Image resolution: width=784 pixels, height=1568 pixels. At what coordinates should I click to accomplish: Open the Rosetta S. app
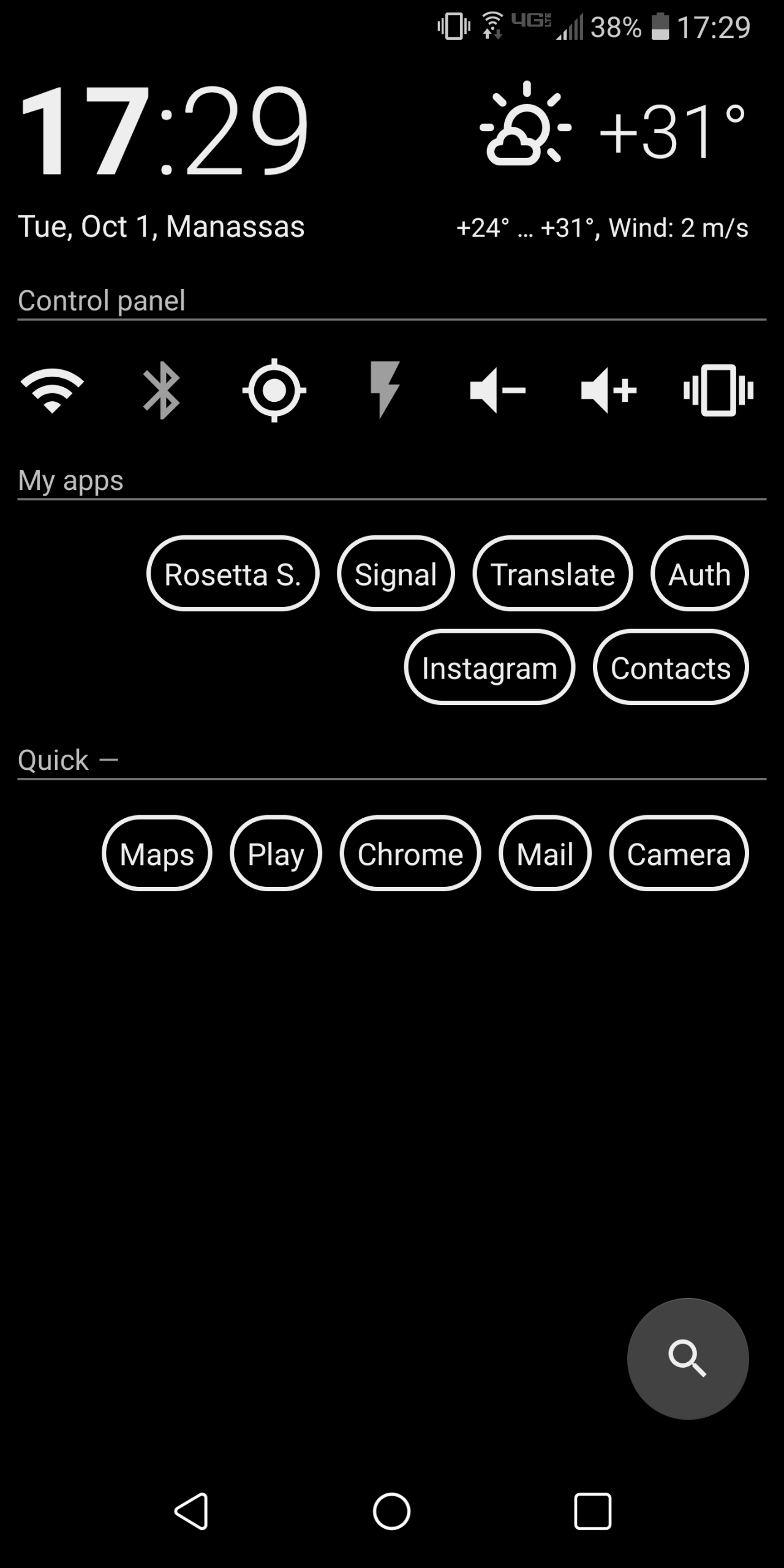click(233, 574)
